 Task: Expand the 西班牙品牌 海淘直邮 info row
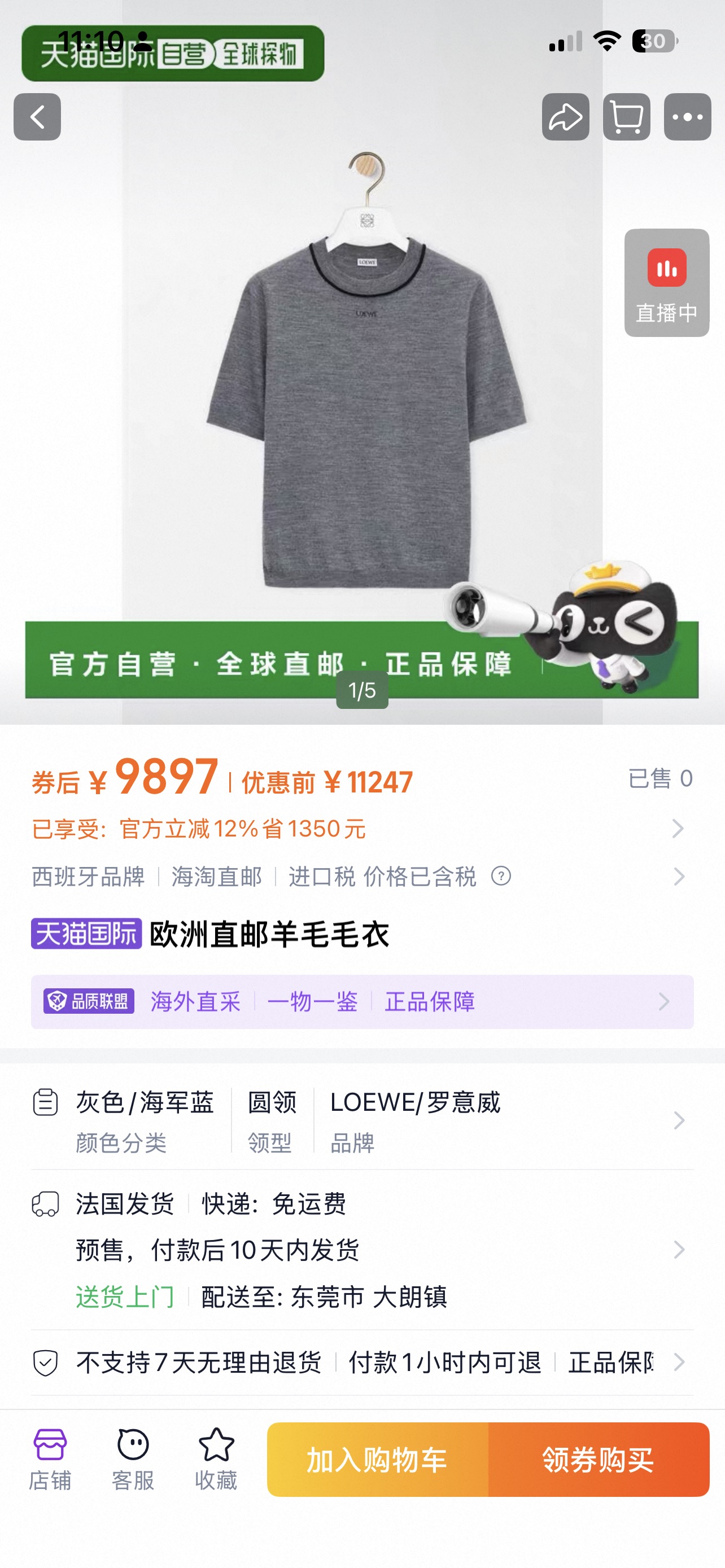click(x=678, y=877)
